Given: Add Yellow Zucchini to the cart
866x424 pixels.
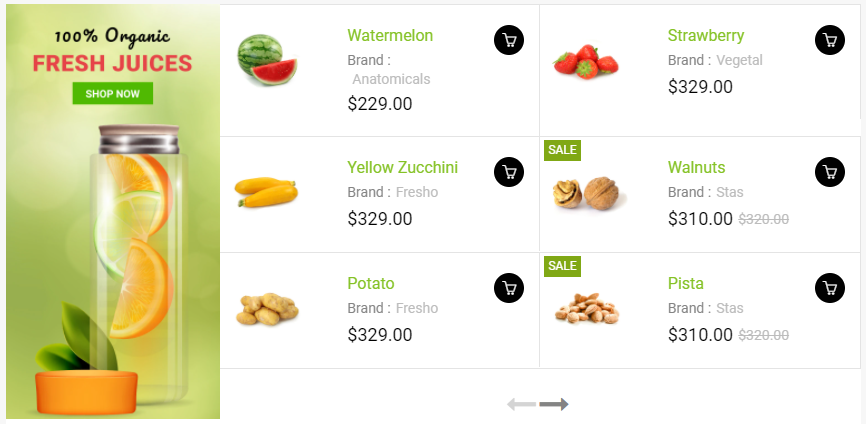Looking at the screenshot, I should tap(509, 171).
